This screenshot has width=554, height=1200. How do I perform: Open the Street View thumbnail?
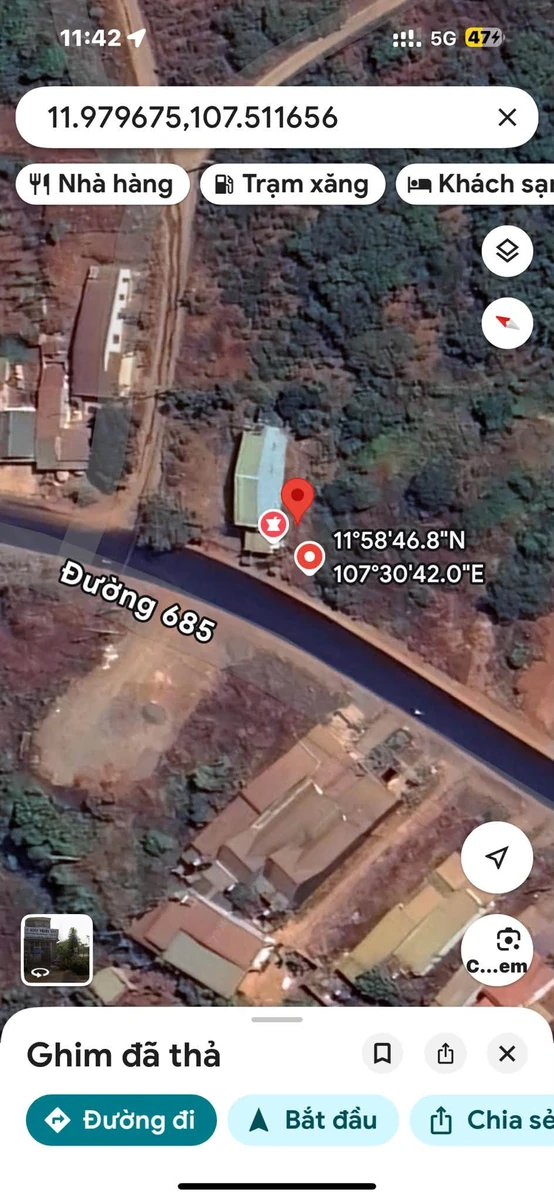coord(56,950)
